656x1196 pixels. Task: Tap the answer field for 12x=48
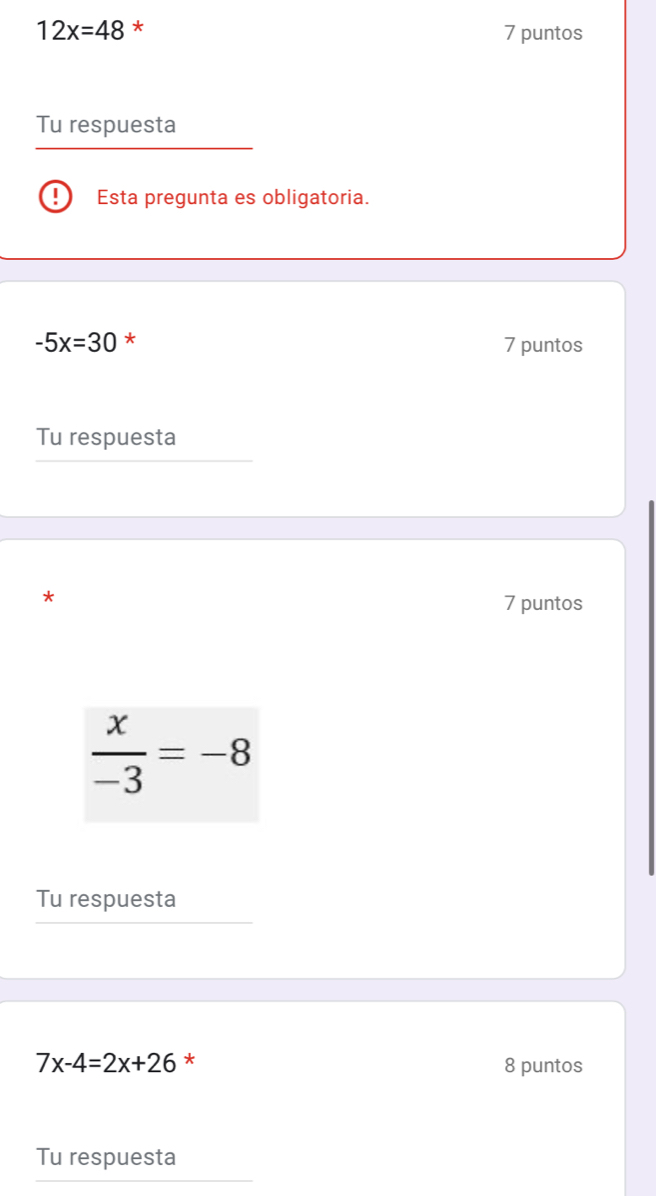point(144,127)
